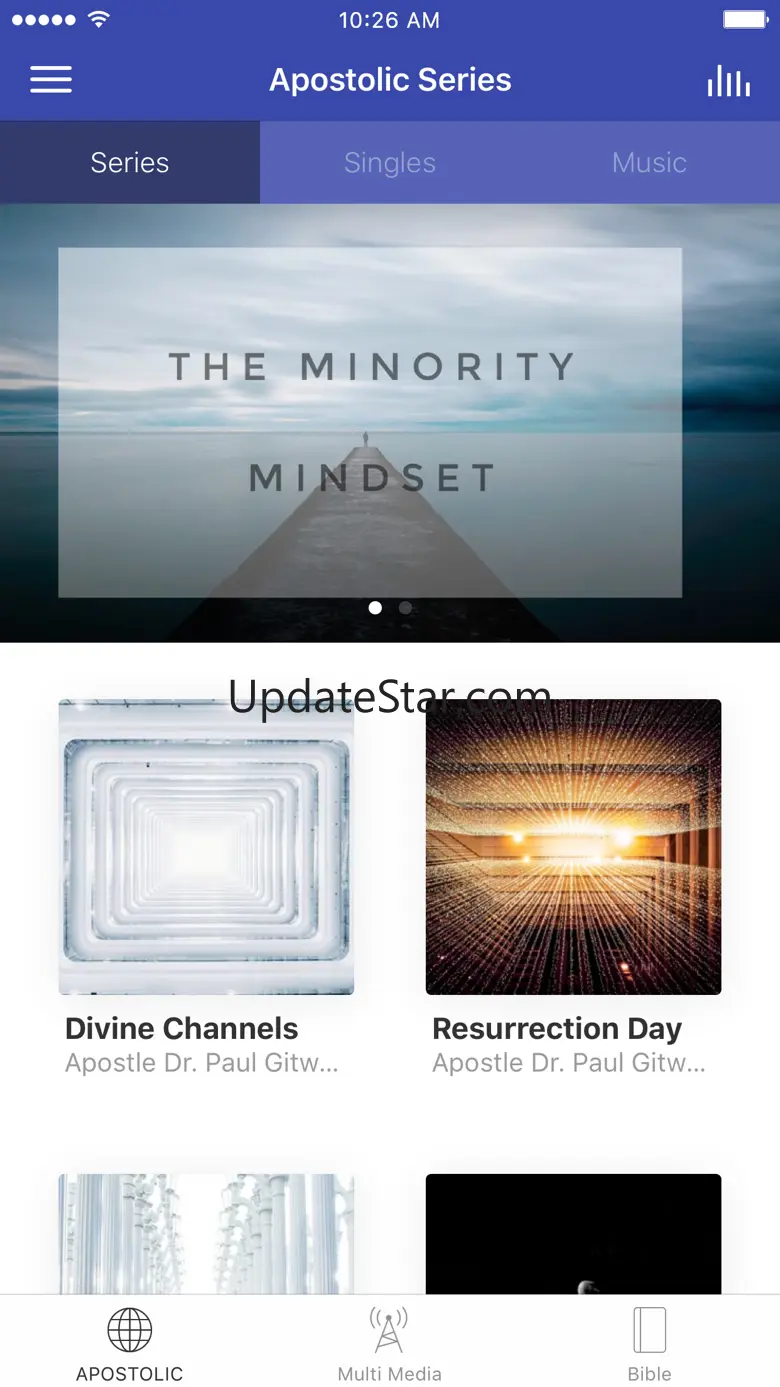Switch to the Multi Media tab
Viewport: 780px width, 1387px height.
tap(390, 1343)
